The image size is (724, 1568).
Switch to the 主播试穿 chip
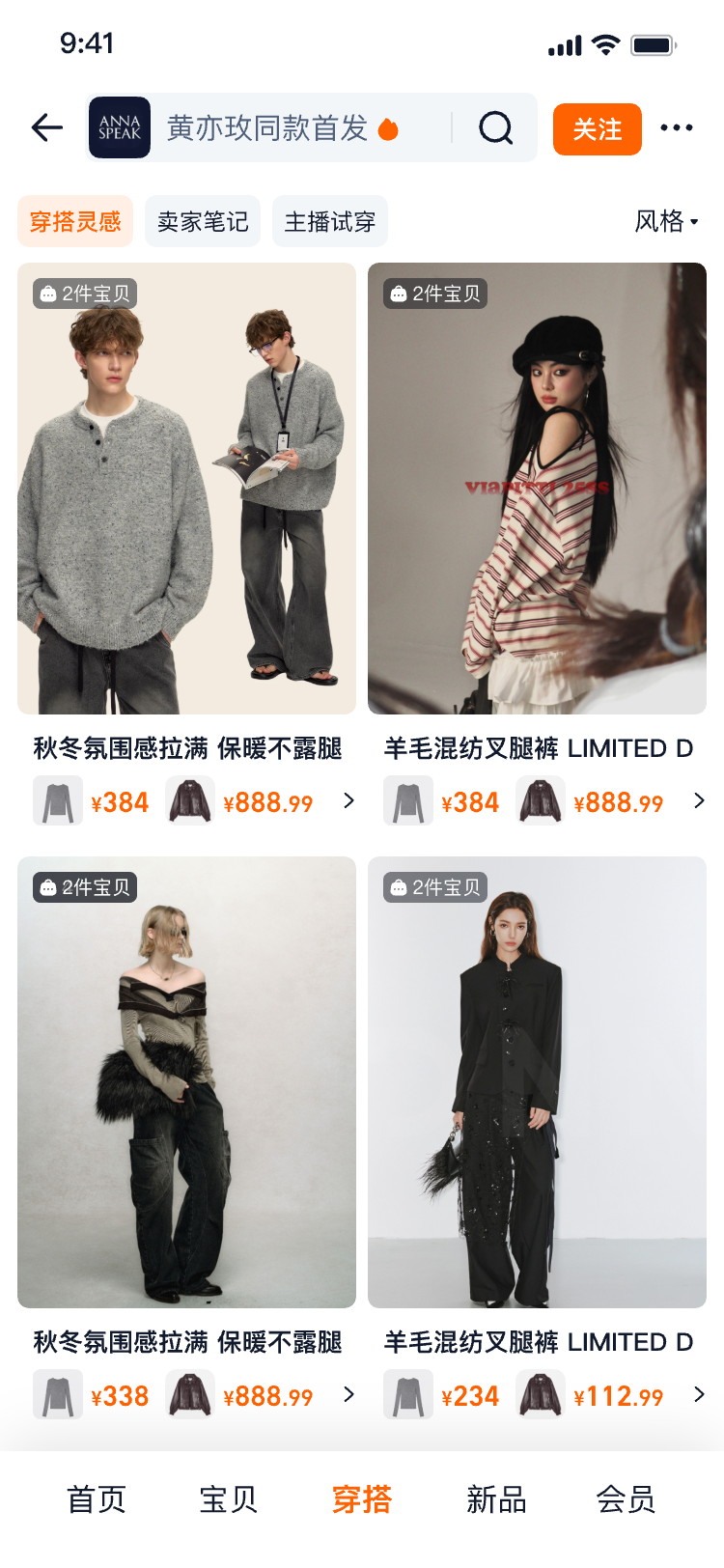[x=330, y=222]
